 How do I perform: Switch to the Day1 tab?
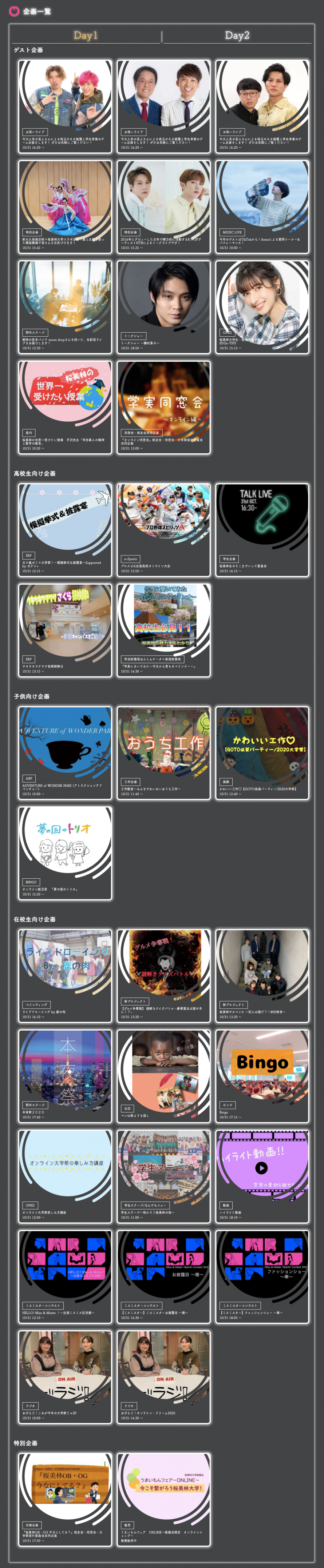point(85,35)
